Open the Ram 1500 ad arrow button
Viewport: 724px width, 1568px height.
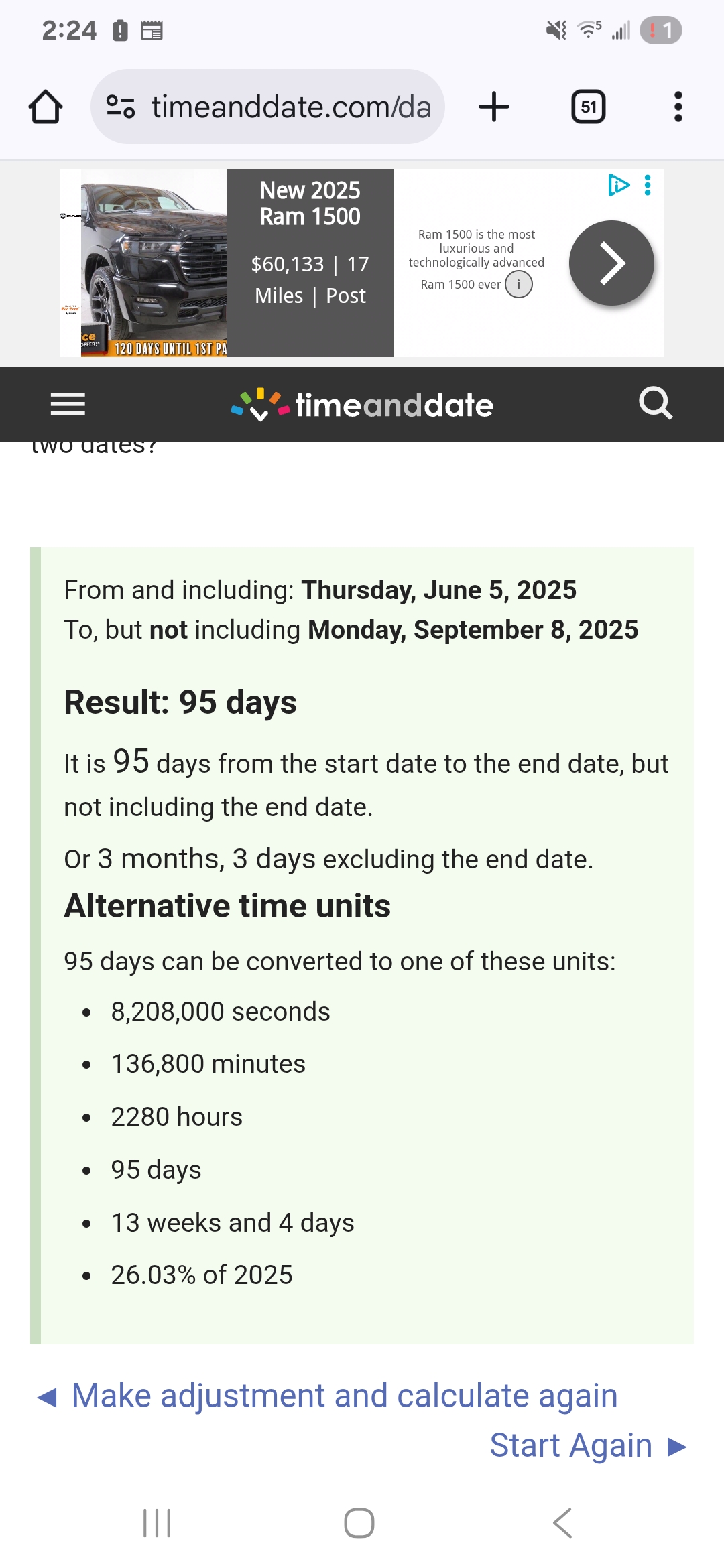click(x=611, y=263)
